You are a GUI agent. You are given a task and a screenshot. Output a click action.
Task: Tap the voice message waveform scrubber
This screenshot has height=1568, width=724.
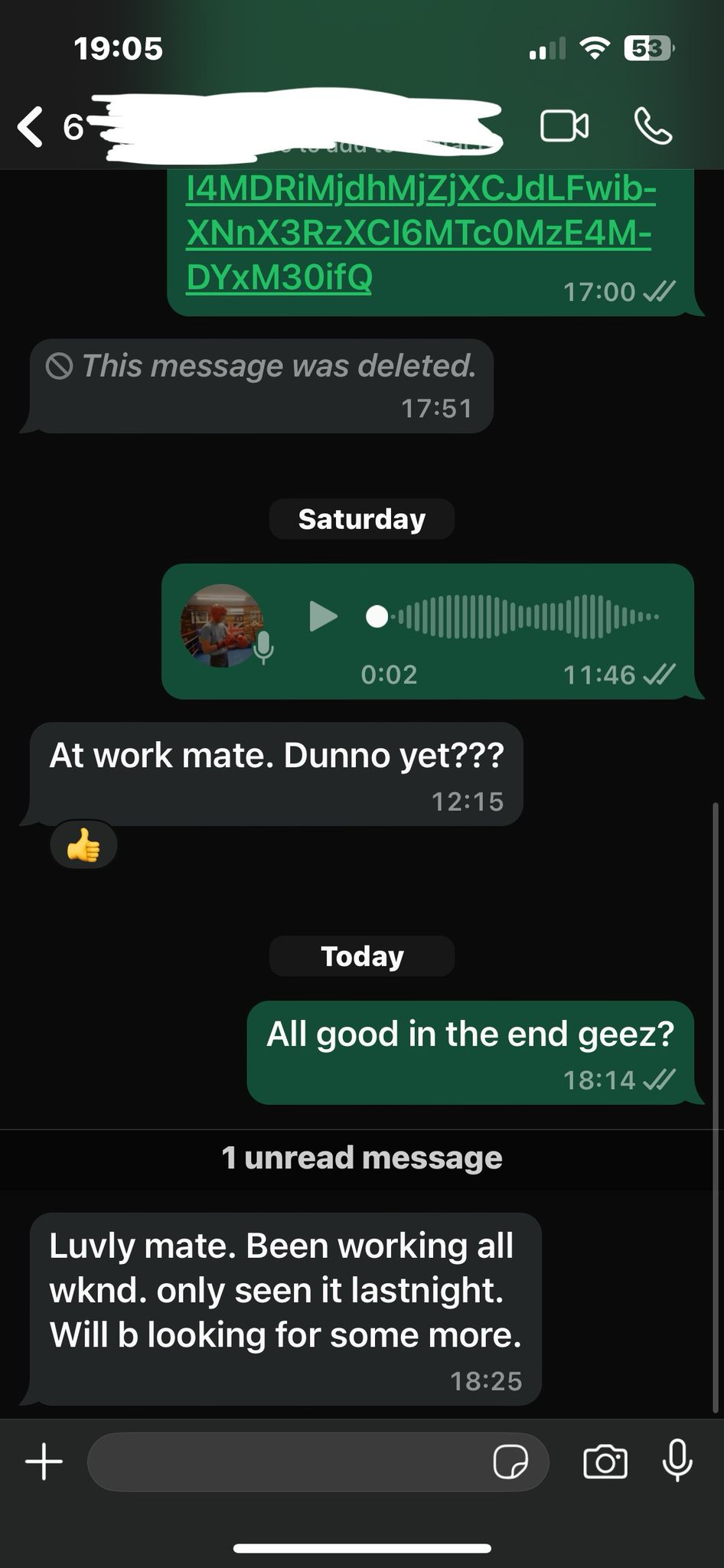(513, 616)
